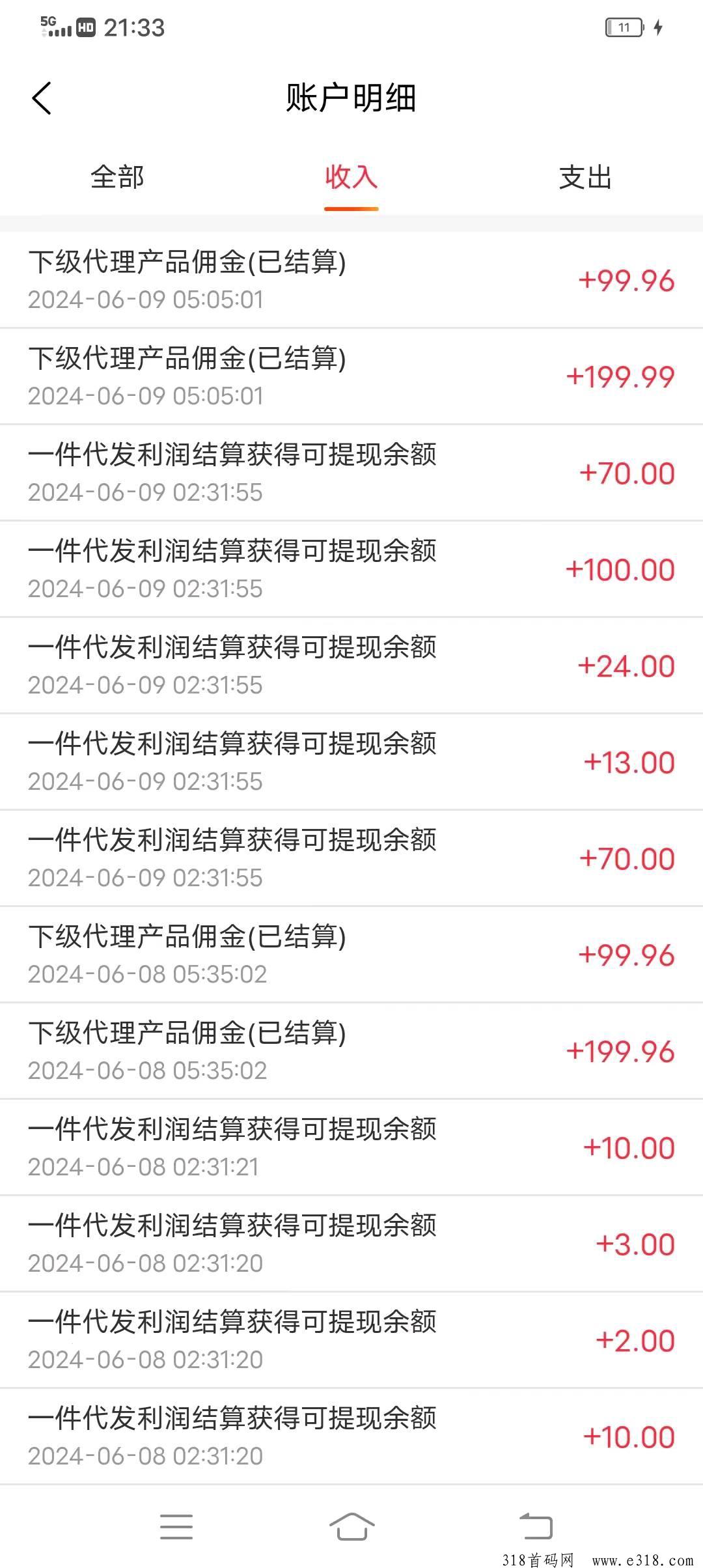
Task: Switch to the 全部 tab
Action: [x=117, y=177]
